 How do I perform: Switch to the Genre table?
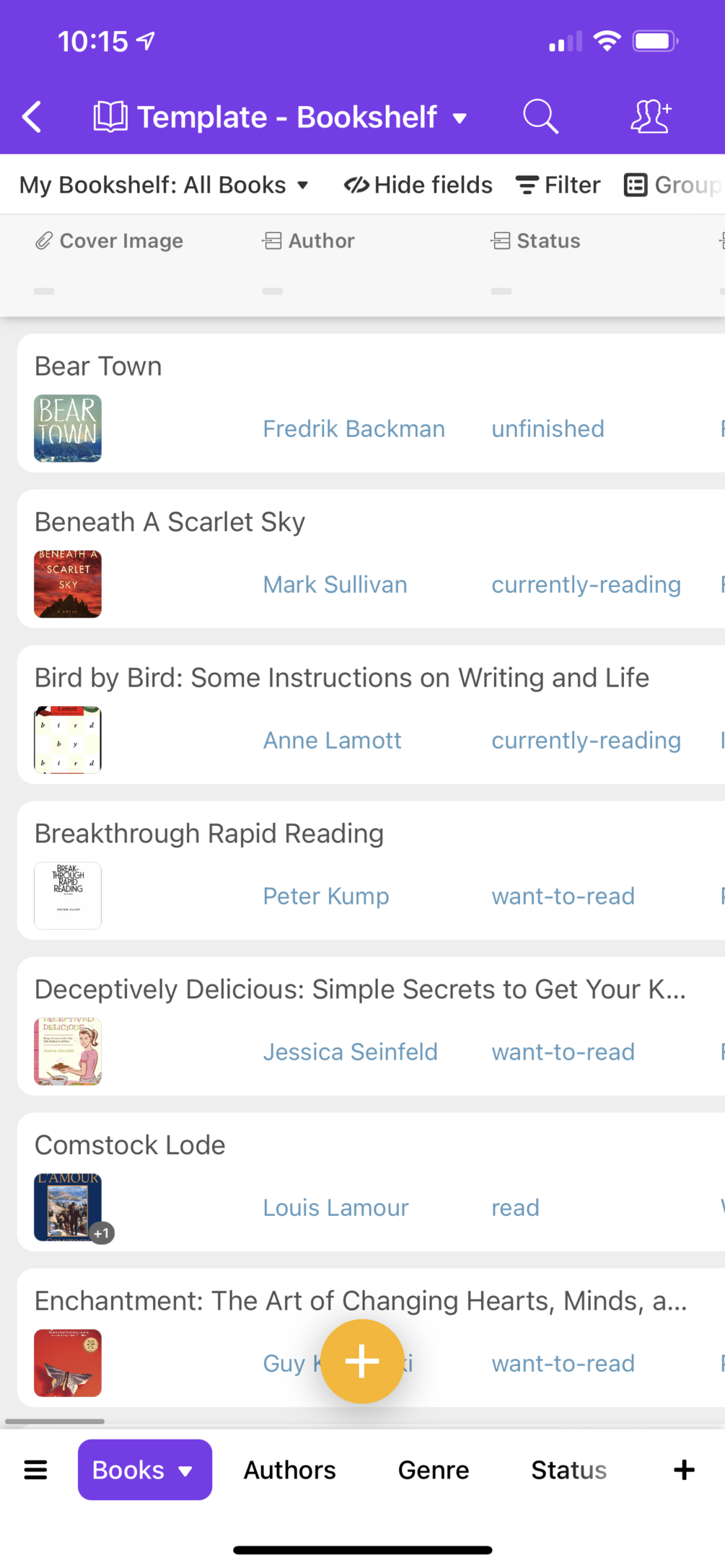click(434, 1469)
